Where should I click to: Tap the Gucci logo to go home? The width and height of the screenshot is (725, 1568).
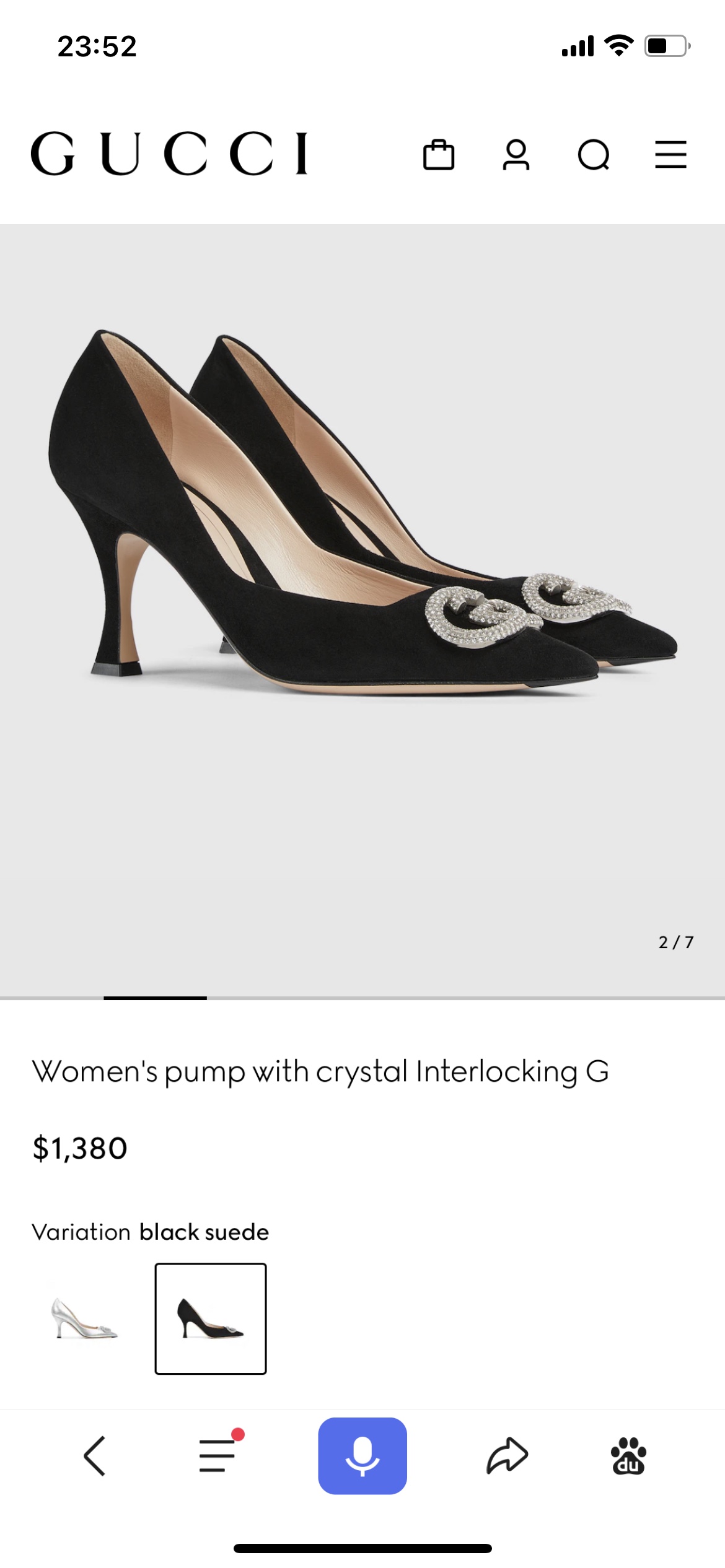[x=169, y=153]
